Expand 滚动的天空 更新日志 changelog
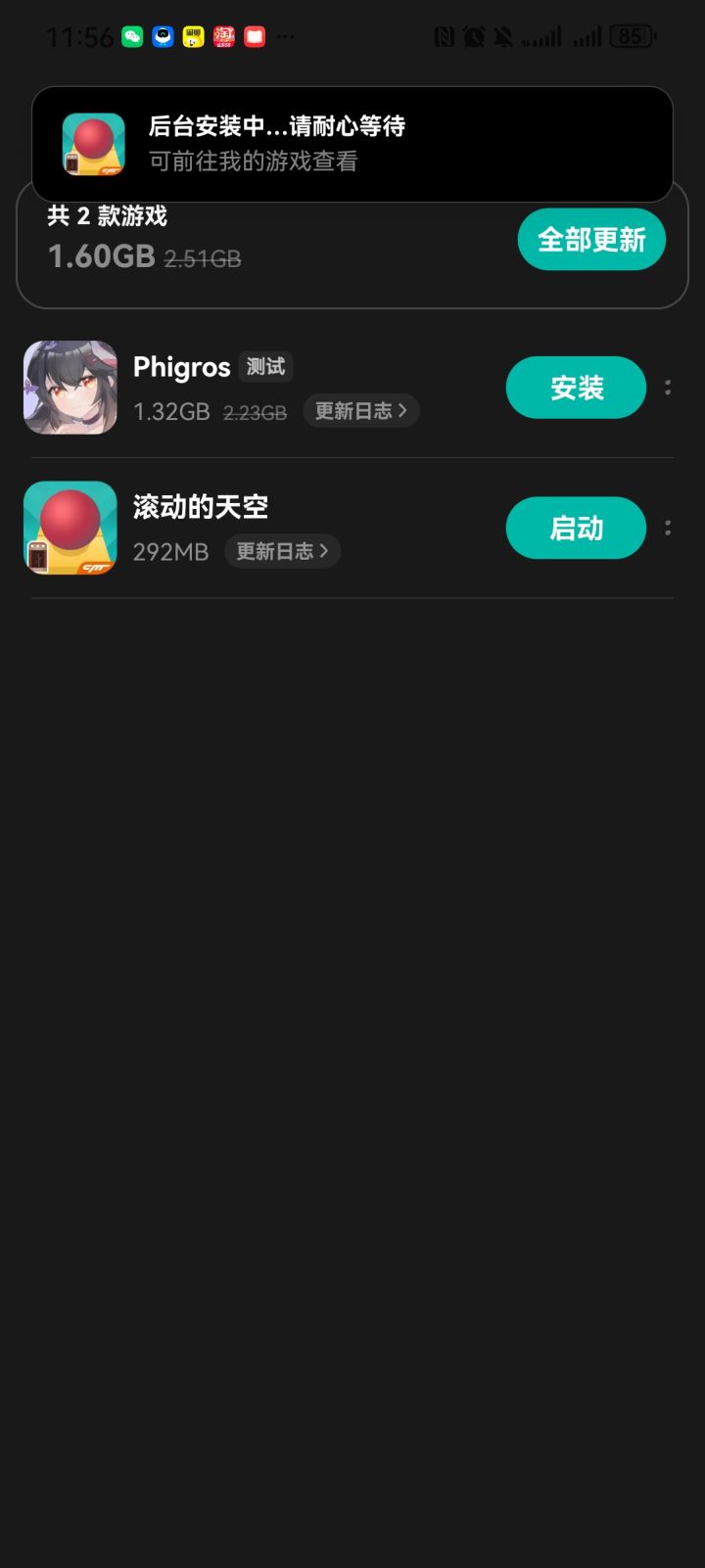This screenshot has width=705, height=1568. pos(282,551)
